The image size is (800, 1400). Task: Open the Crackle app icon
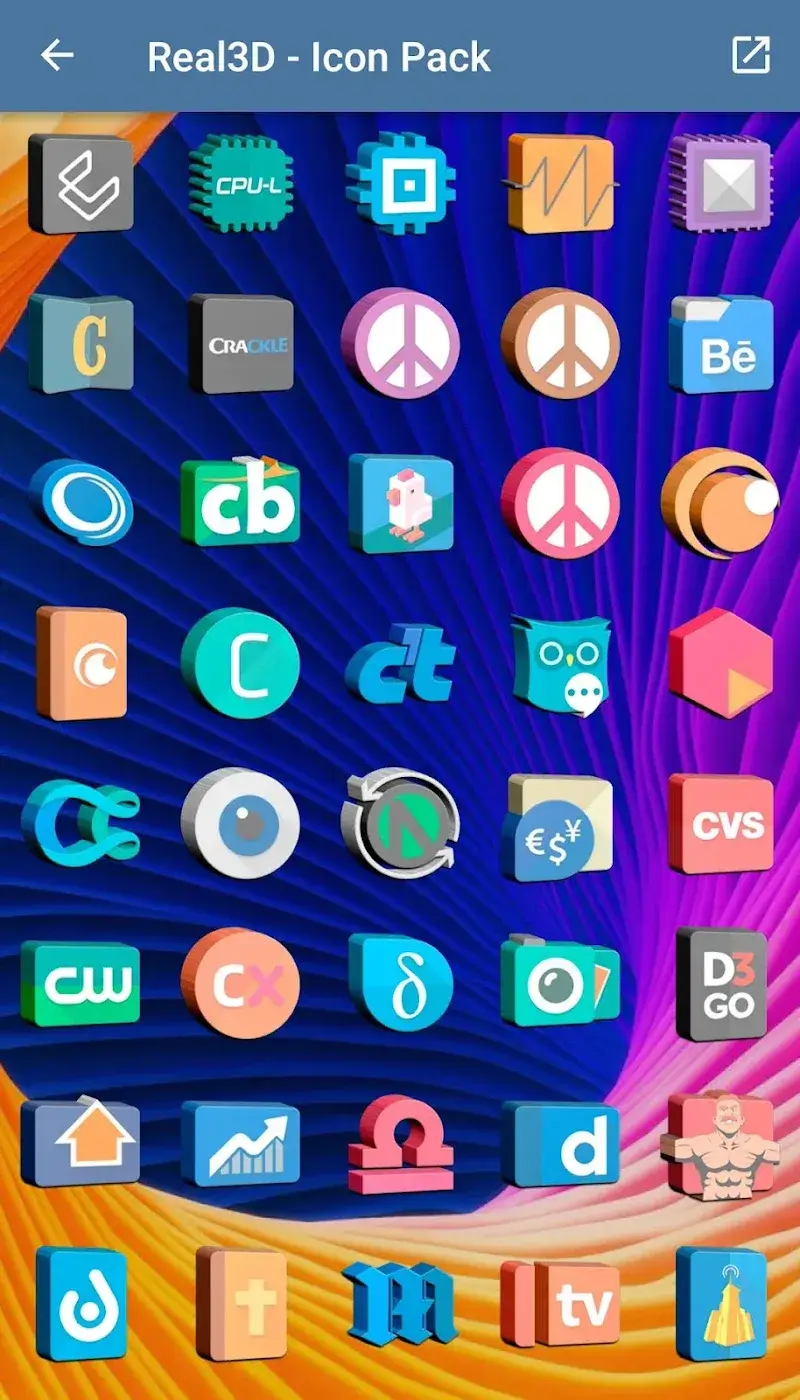[x=241, y=345]
